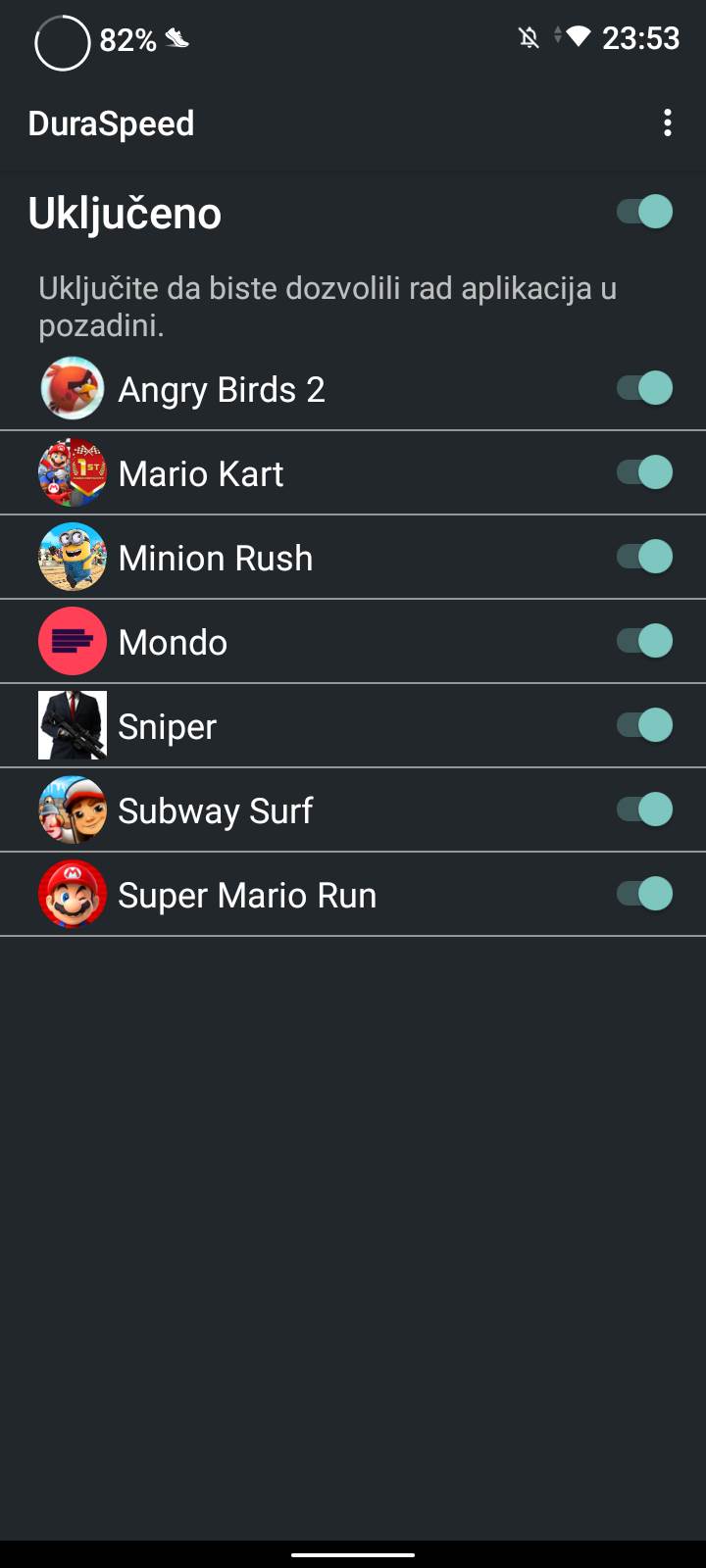706x1568 pixels.
Task: Switch off the Super Mario Run toggle
Action: point(644,894)
